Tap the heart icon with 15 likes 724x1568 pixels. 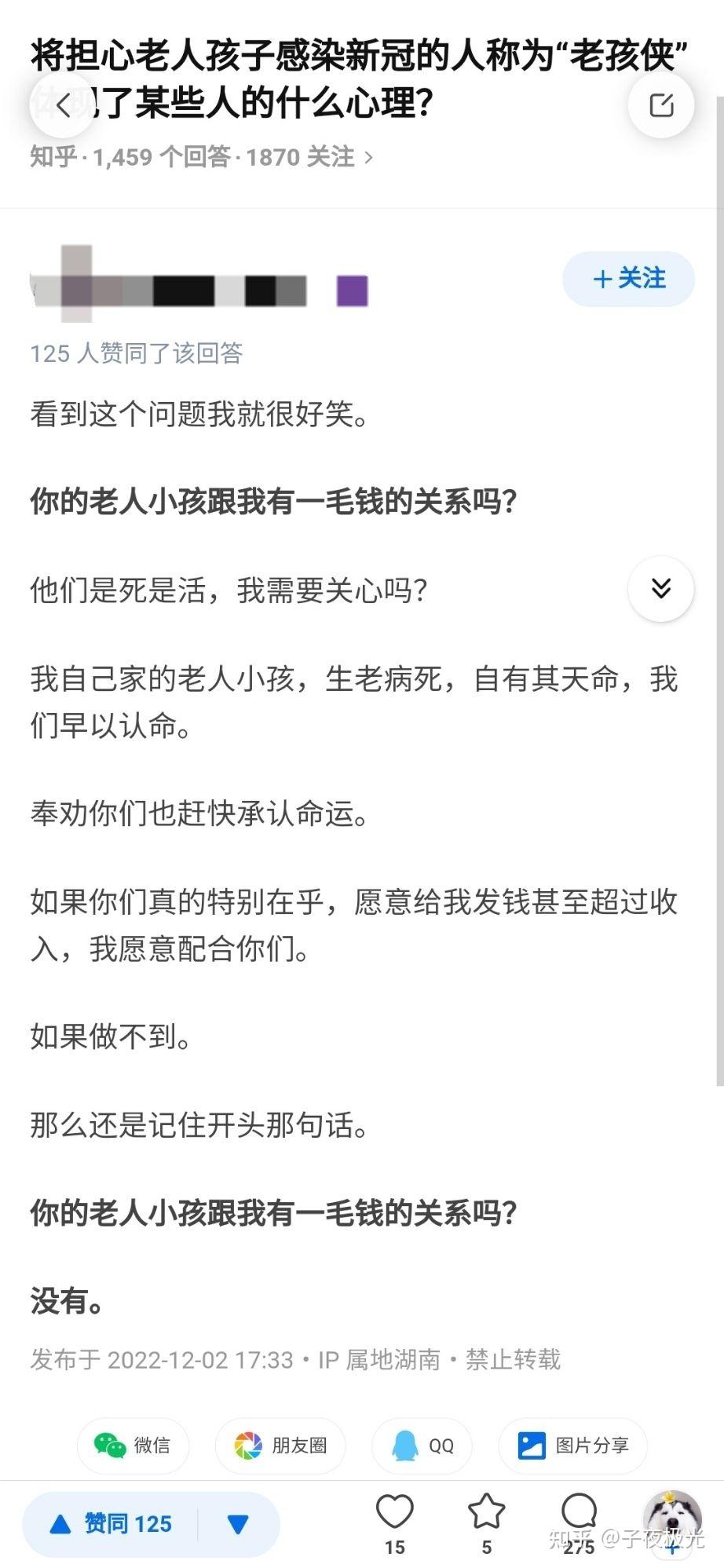click(x=395, y=1513)
